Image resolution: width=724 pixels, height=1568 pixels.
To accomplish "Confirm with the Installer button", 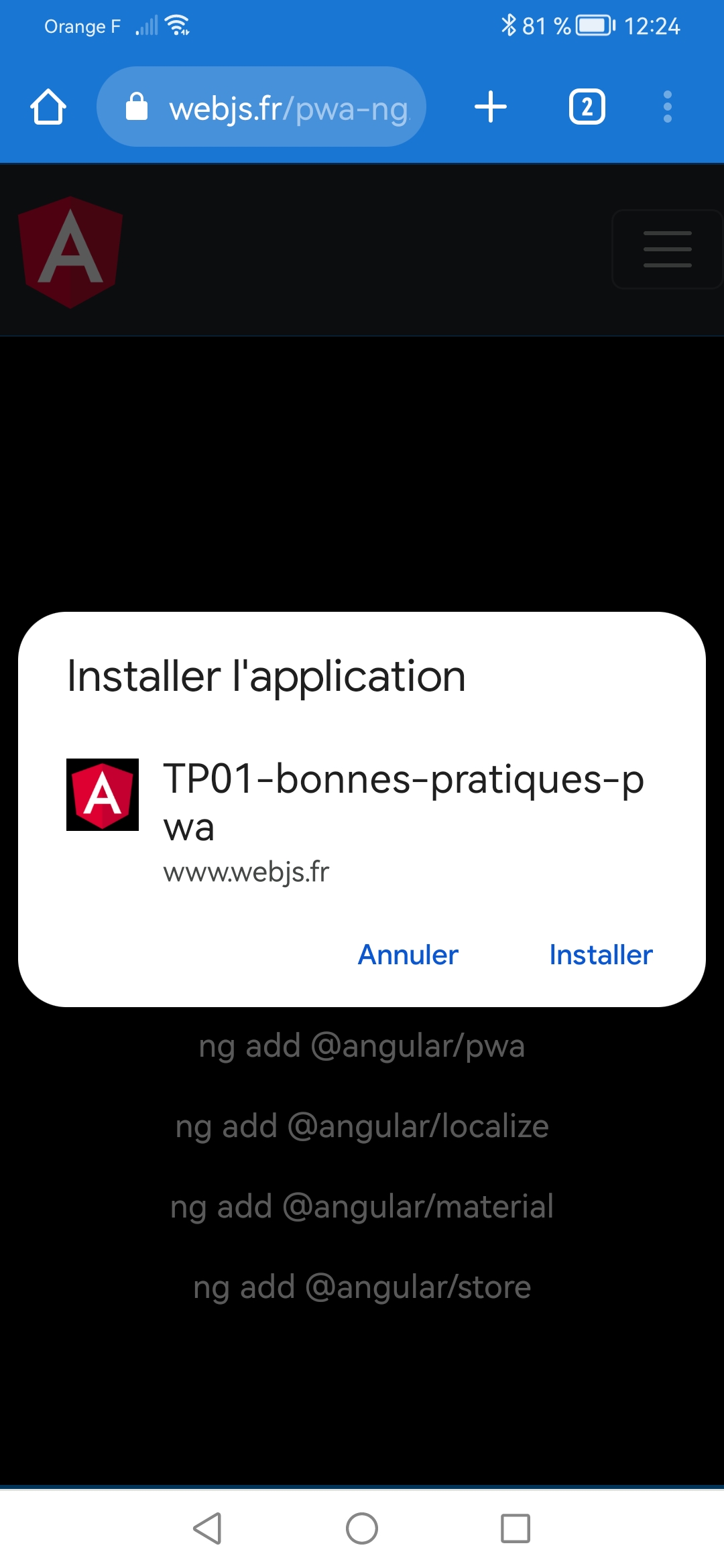I will [x=601, y=955].
